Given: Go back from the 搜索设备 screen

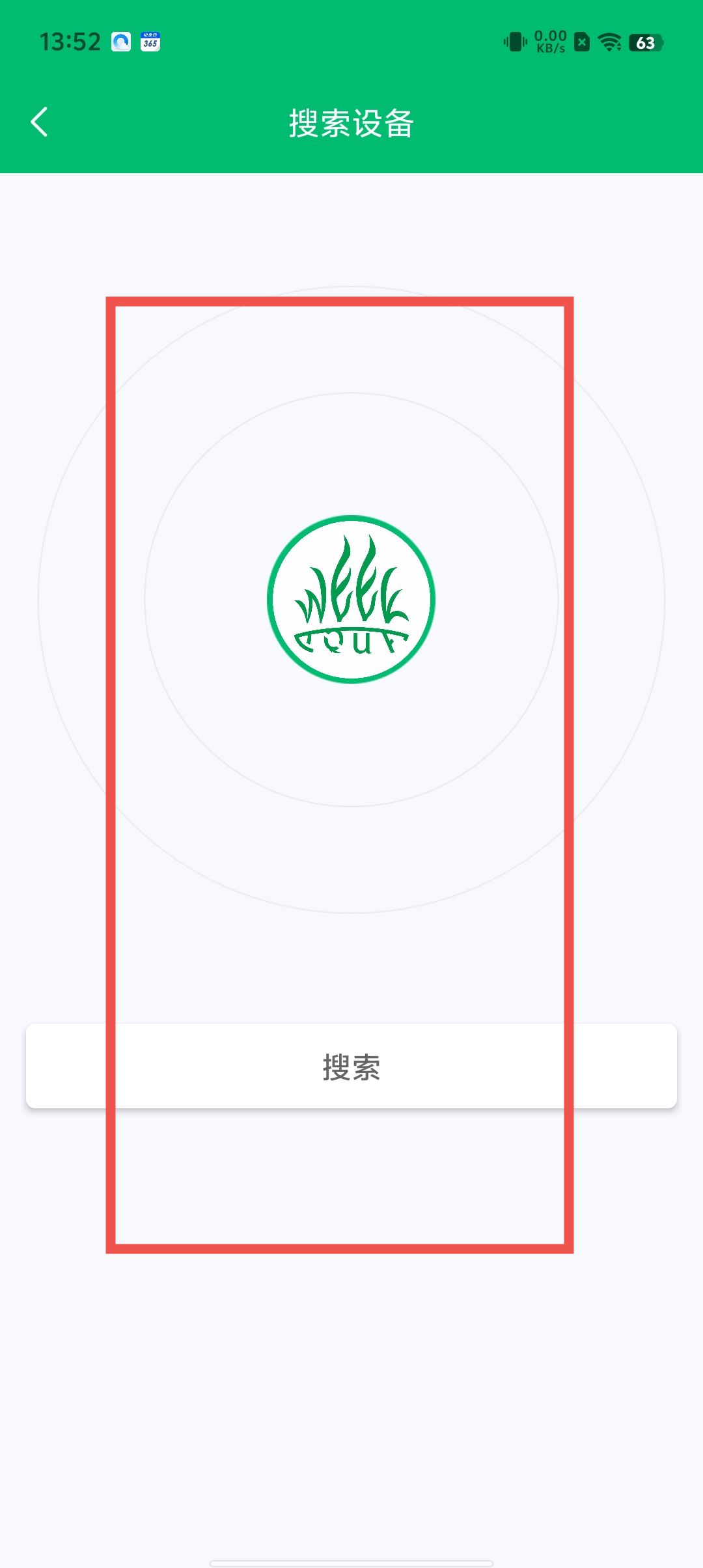Looking at the screenshot, I should [40, 122].
